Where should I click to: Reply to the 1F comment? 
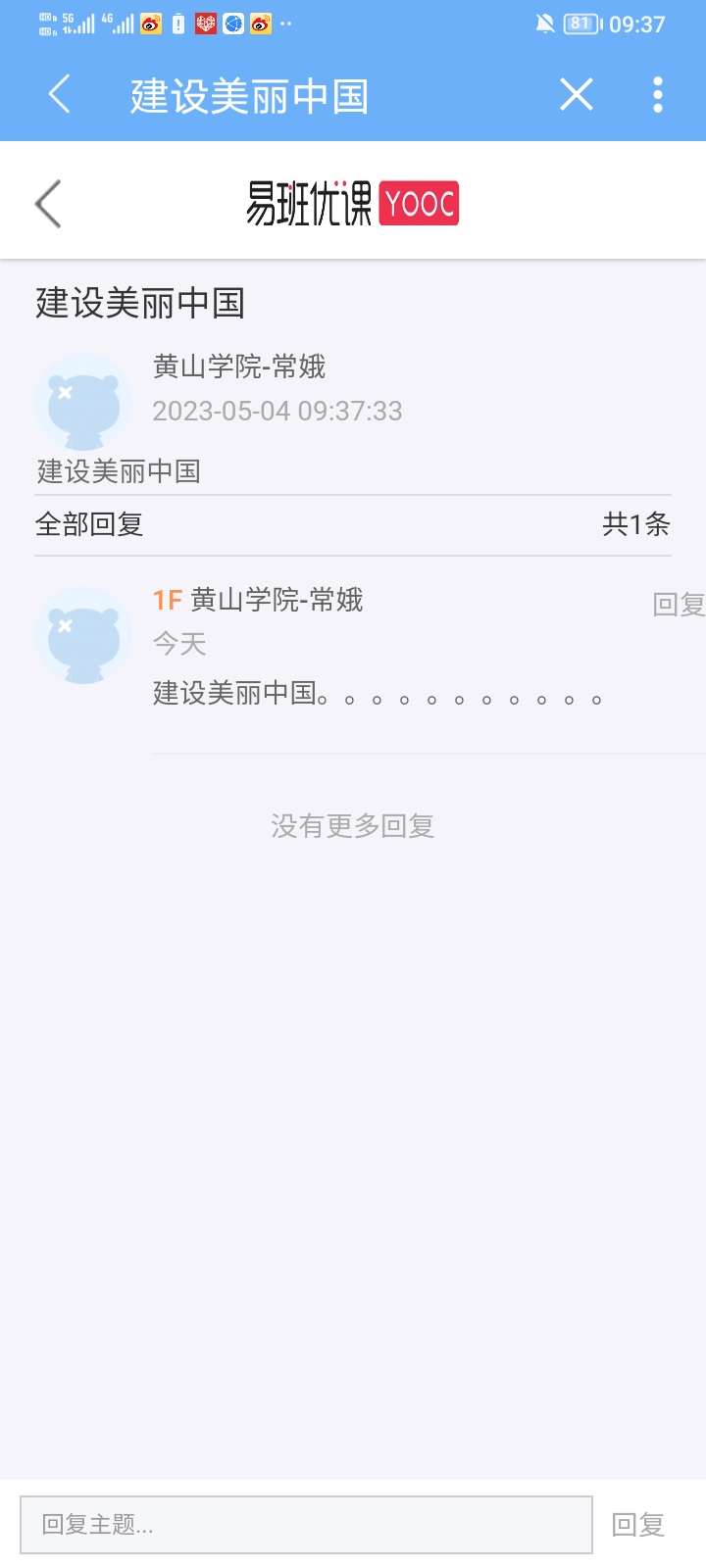[679, 604]
